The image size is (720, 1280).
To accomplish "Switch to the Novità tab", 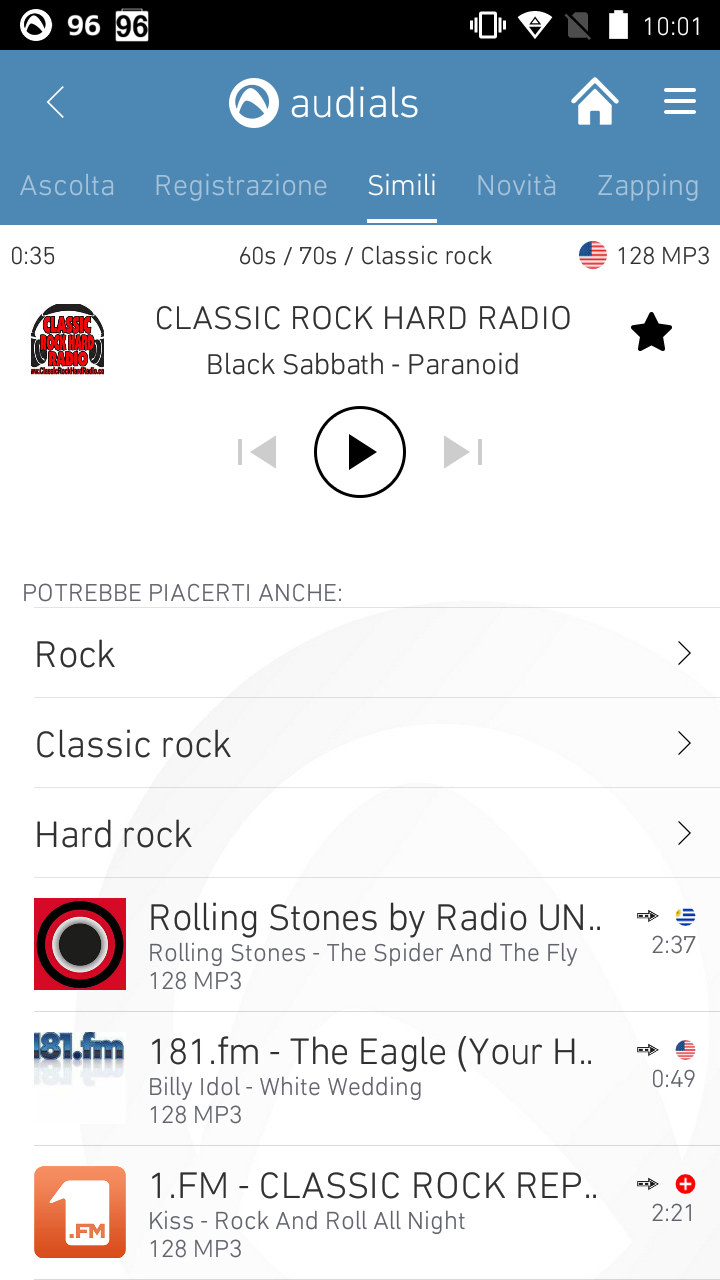I will tap(516, 186).
